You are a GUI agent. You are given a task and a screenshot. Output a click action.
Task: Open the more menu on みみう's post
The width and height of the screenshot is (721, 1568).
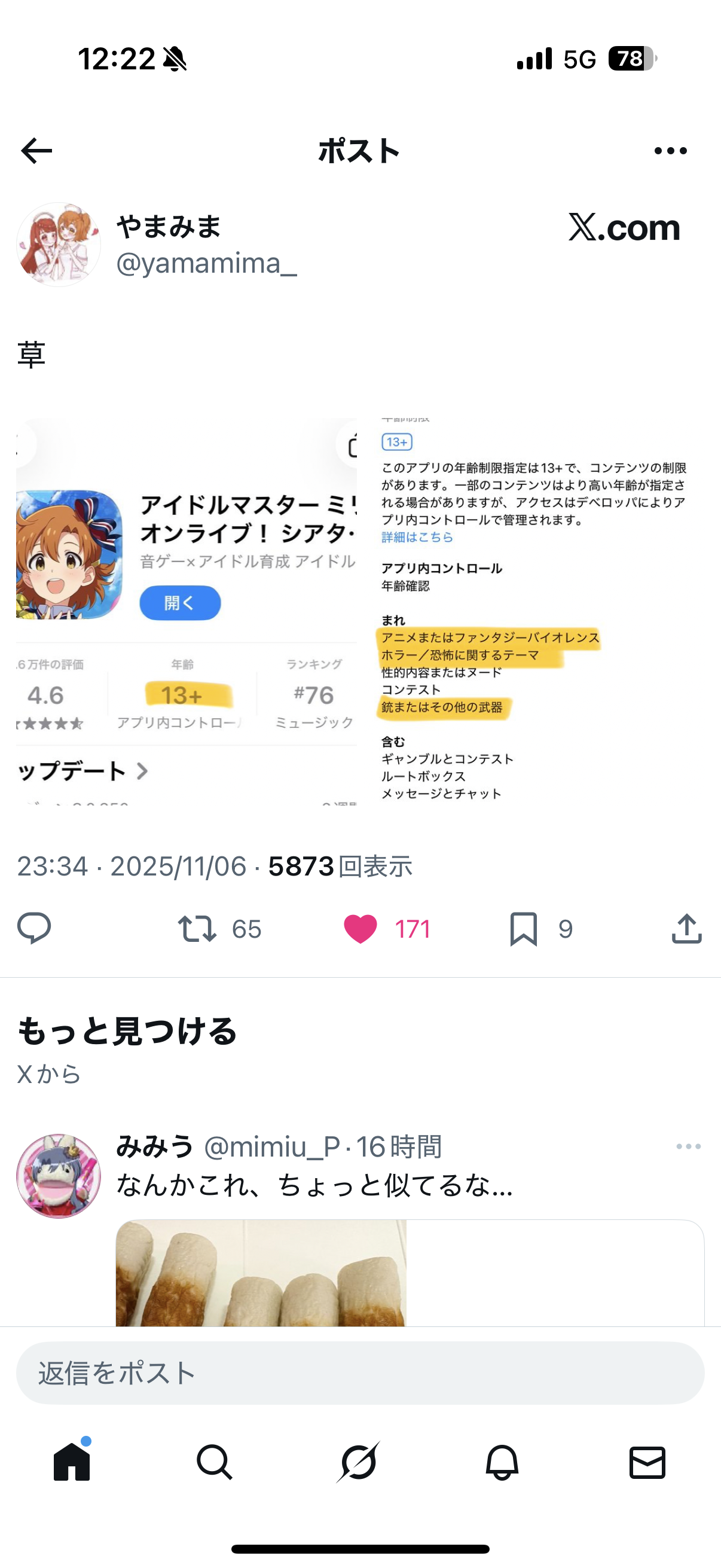click(x=688, y=1146)
